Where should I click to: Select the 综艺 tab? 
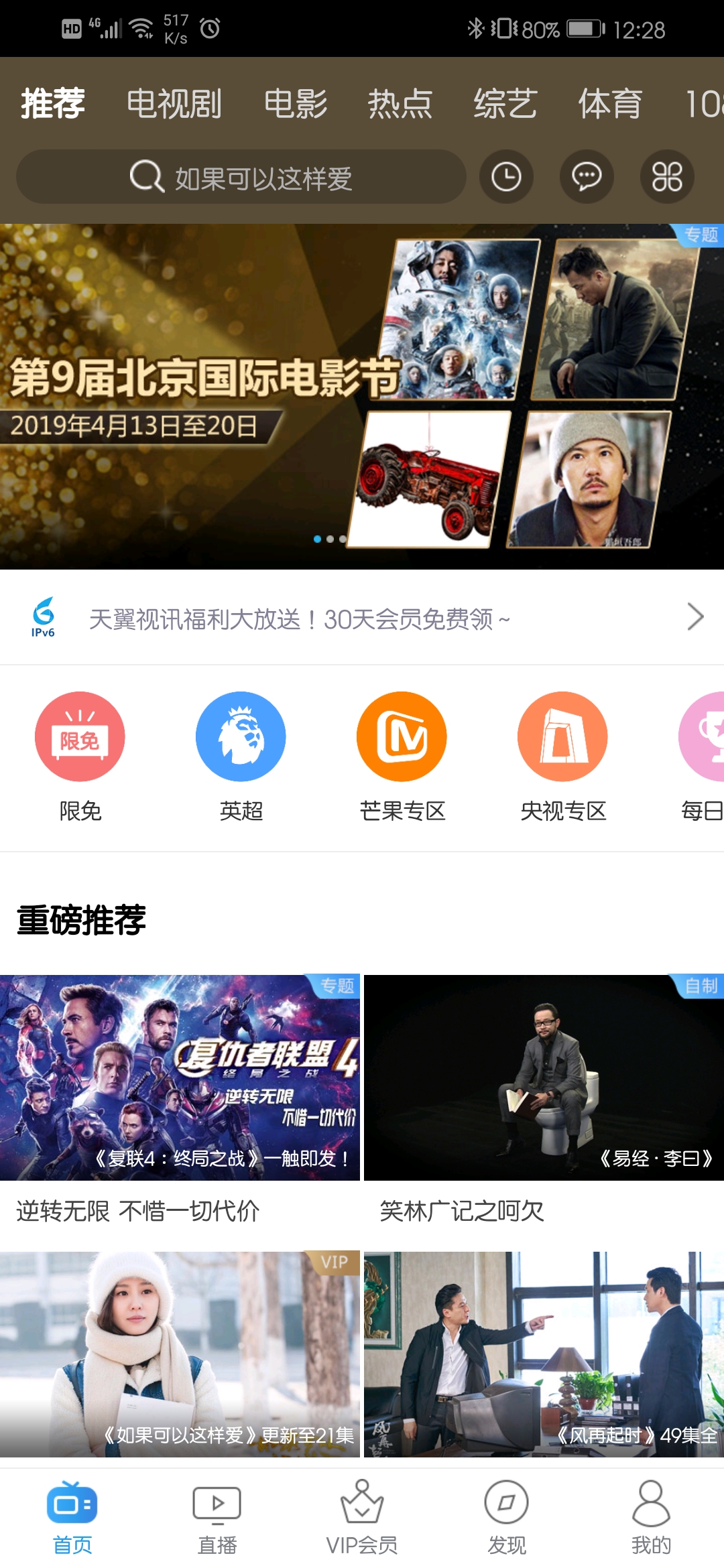[505, 104]
